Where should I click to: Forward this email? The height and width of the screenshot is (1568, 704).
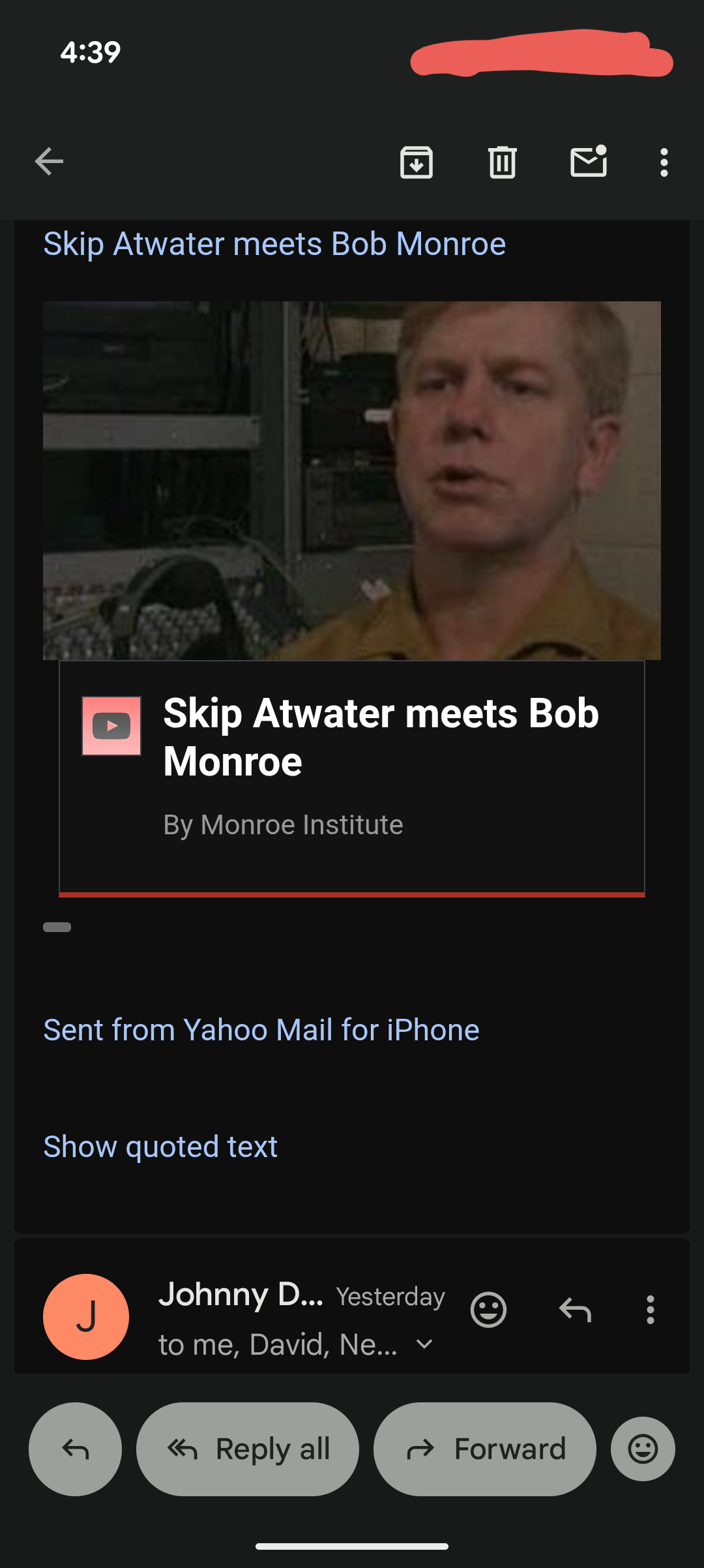[484, 1449]
